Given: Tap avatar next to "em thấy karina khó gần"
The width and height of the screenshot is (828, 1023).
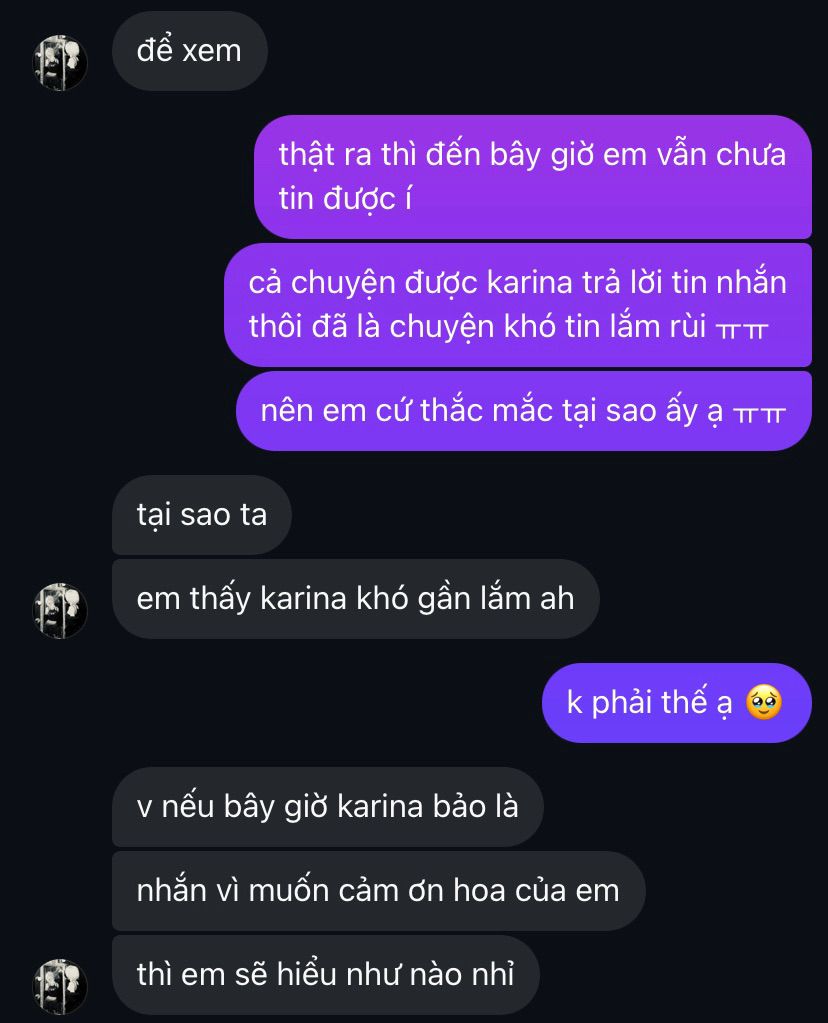Looking at the screenshot, I should (61, 610).
